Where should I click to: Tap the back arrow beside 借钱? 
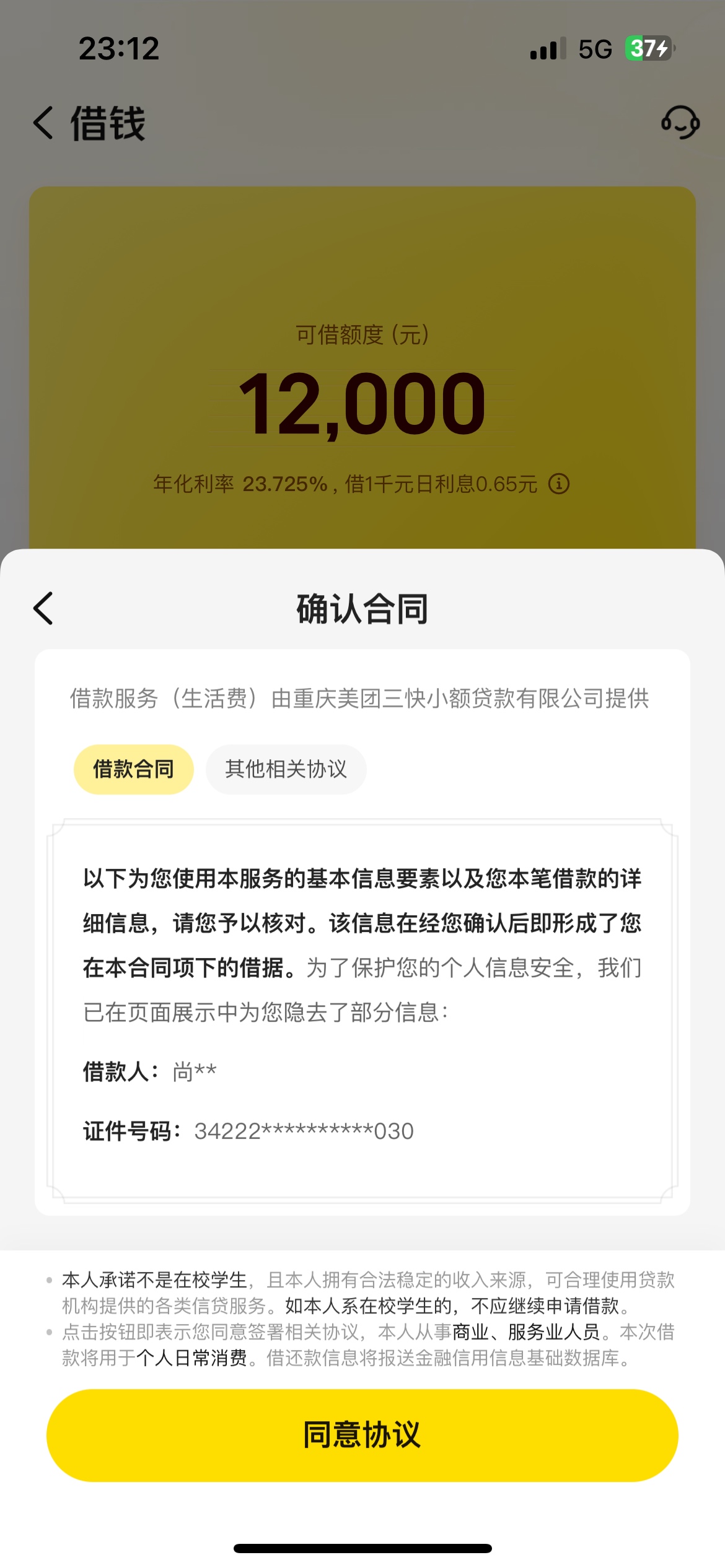(x=43, y=123)
